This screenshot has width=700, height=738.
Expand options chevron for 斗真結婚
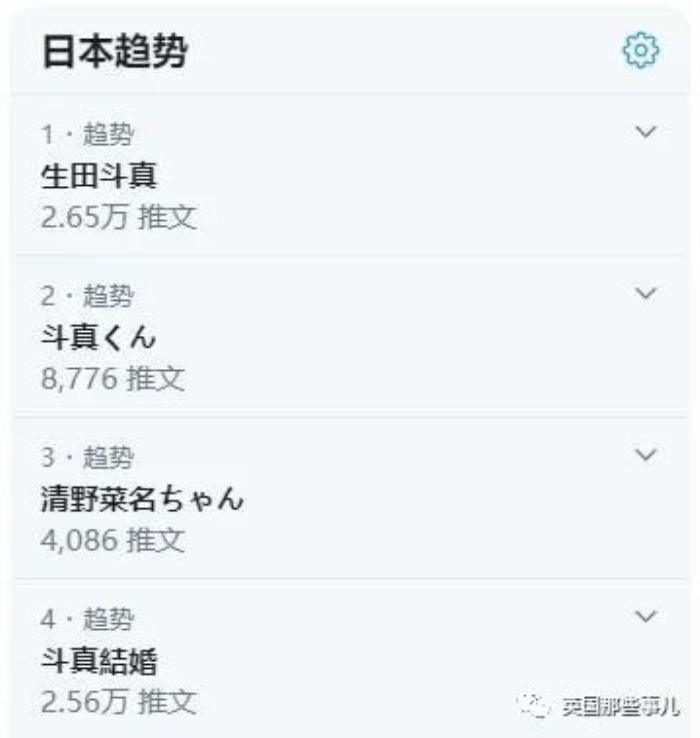[x=646, y=616]
